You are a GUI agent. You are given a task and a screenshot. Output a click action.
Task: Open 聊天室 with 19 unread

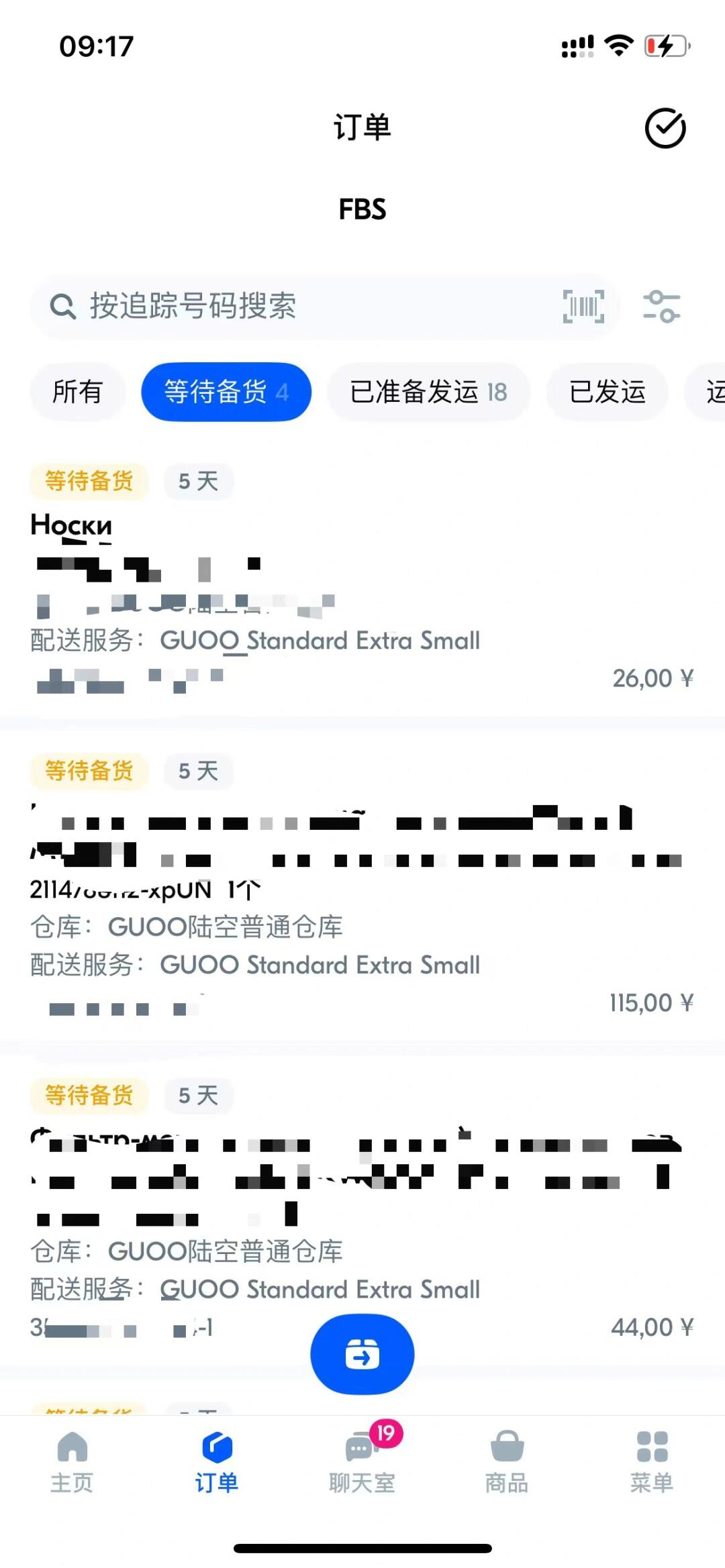[x=362, y=1461]
